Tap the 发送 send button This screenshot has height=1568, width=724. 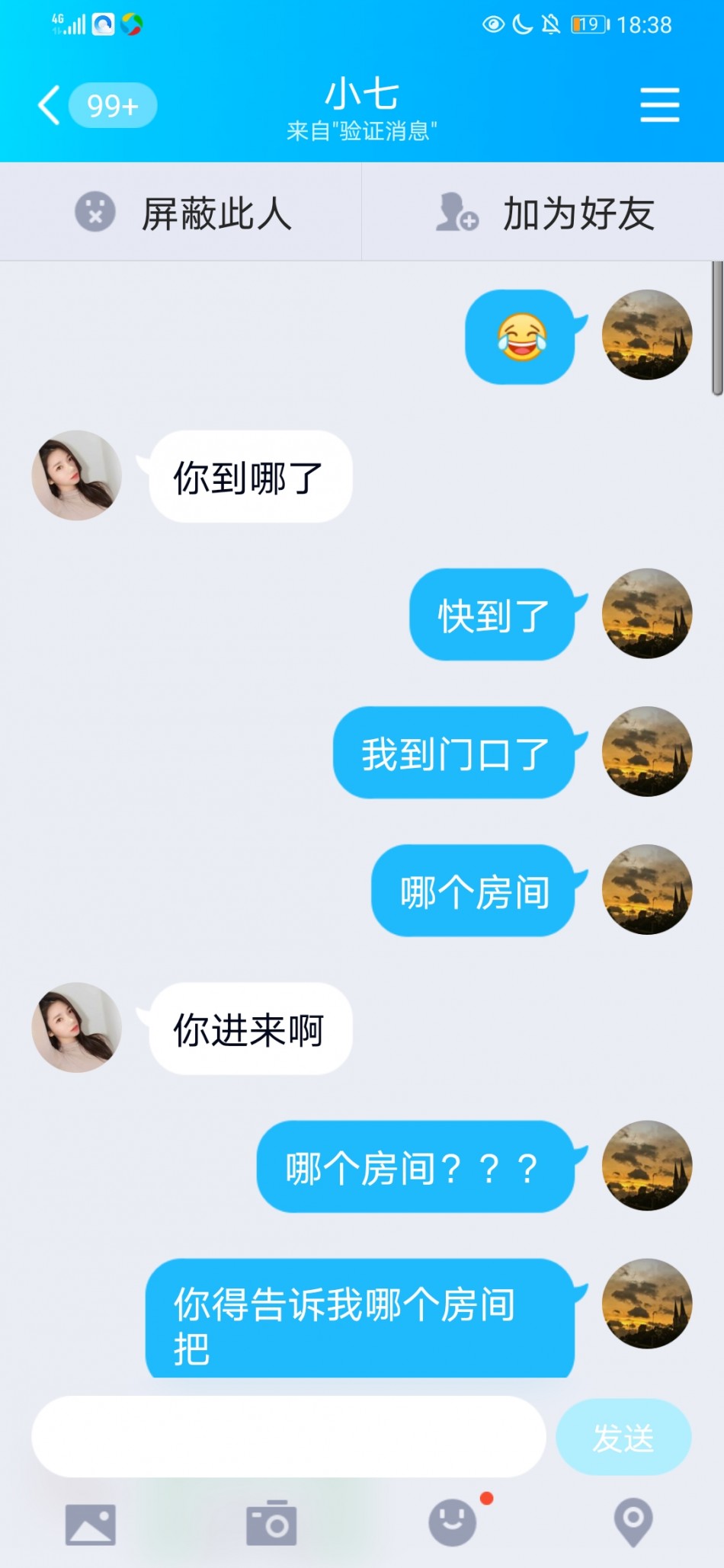click(623, 1437)
